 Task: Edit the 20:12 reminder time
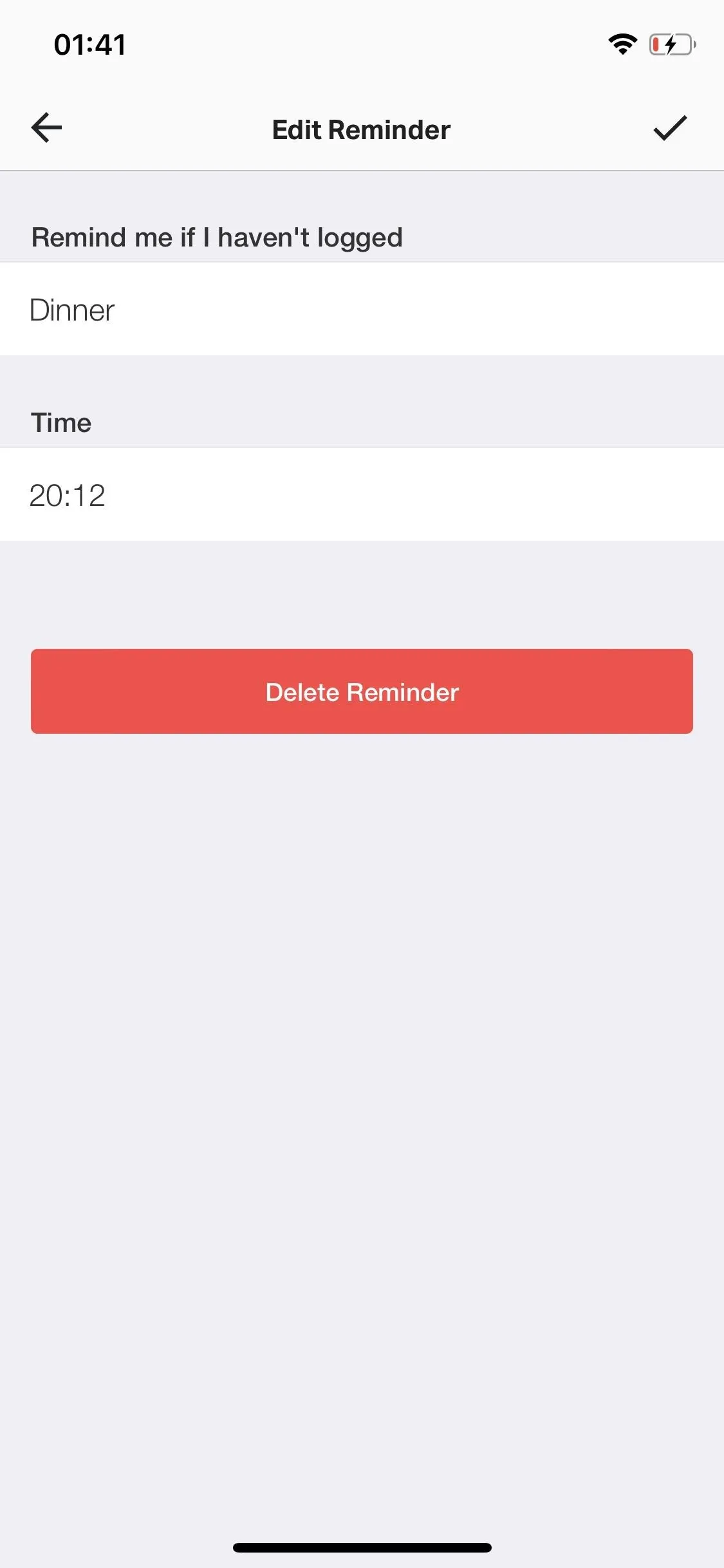pos(362,494)
